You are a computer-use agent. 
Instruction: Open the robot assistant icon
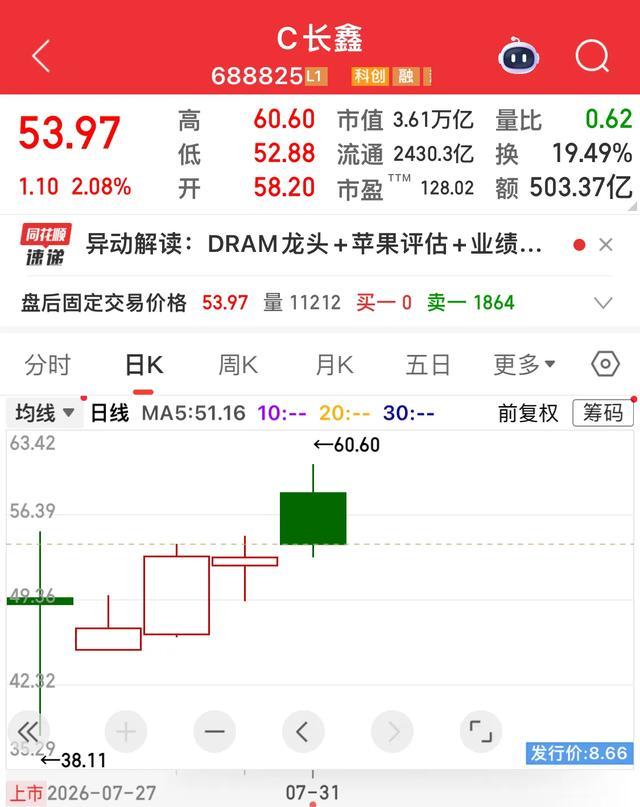(518, 55)
